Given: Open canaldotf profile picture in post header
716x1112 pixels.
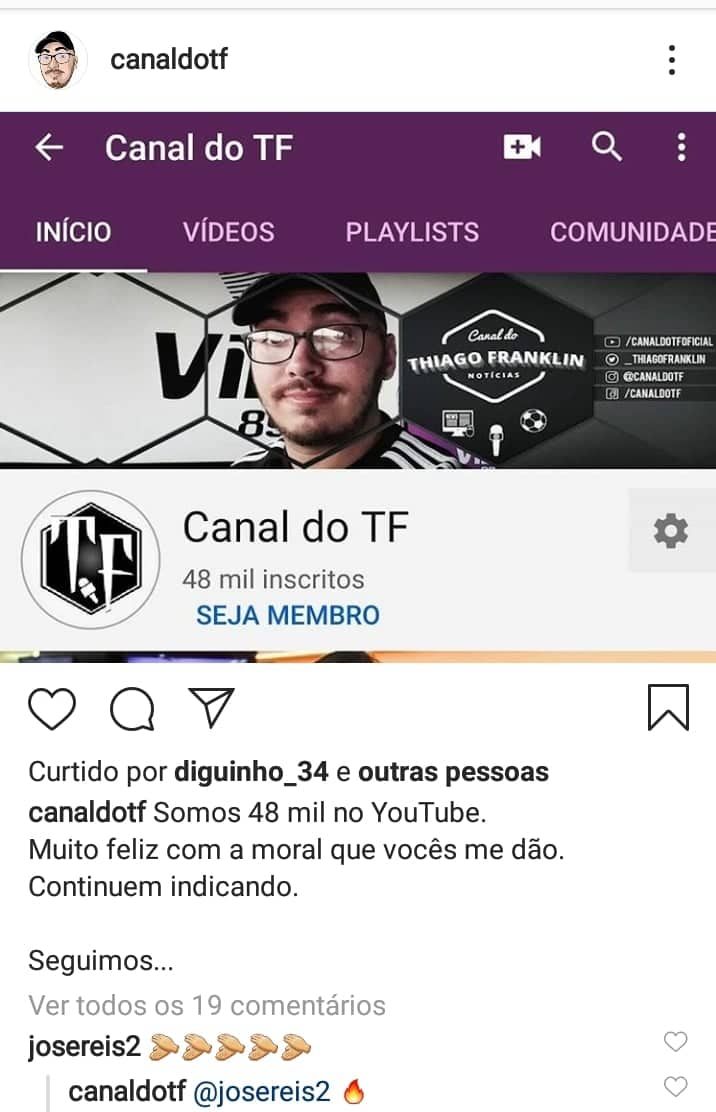Looking at the screenshot, I should (58, 60).
